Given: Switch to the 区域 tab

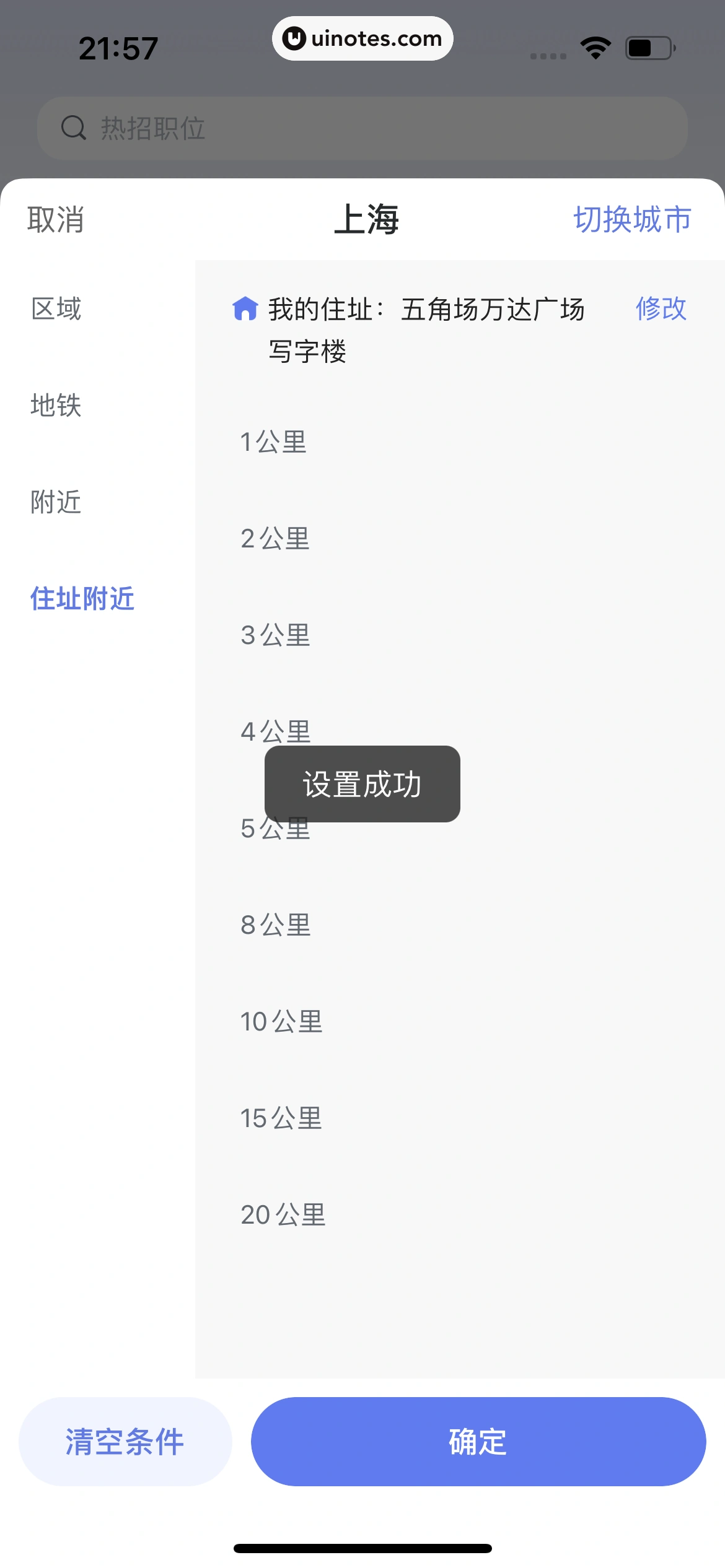Looking at the screenshot, I should click(56, 309).
